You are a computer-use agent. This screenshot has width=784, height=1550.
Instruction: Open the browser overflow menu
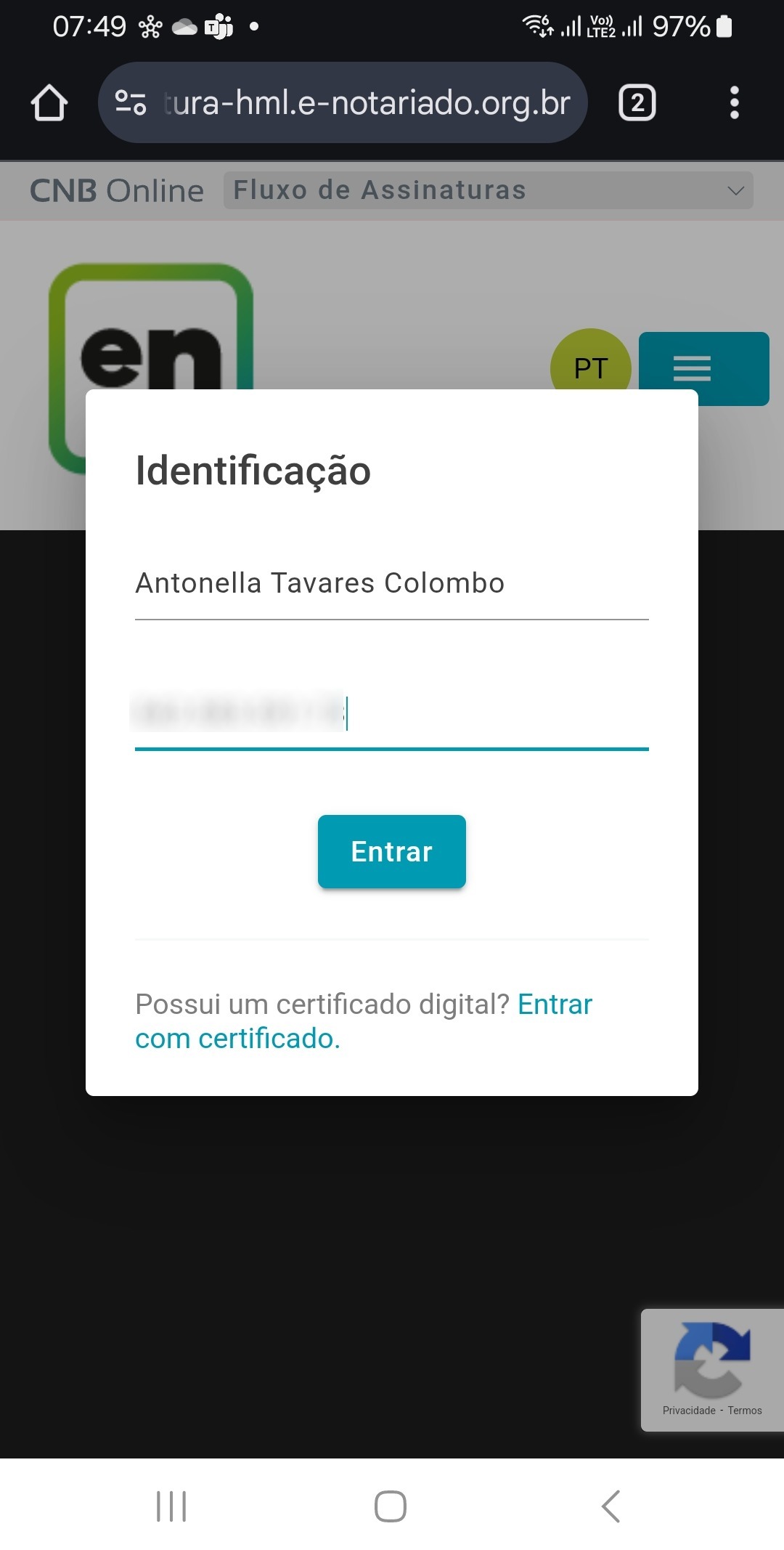pos(734,102)
